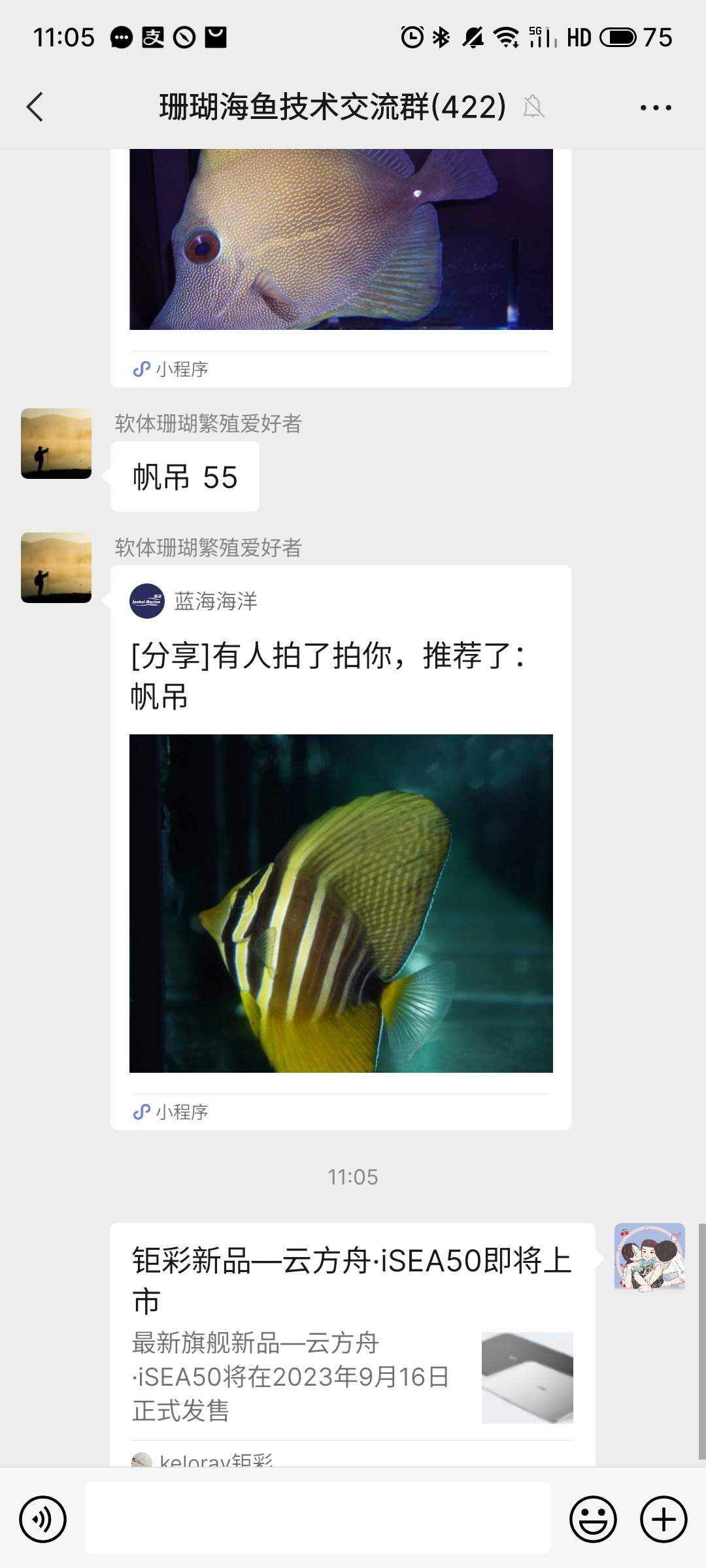Open my own avatar beside iSEA50 message
Screen dimensions: 706x1568
pos(649,1256)
